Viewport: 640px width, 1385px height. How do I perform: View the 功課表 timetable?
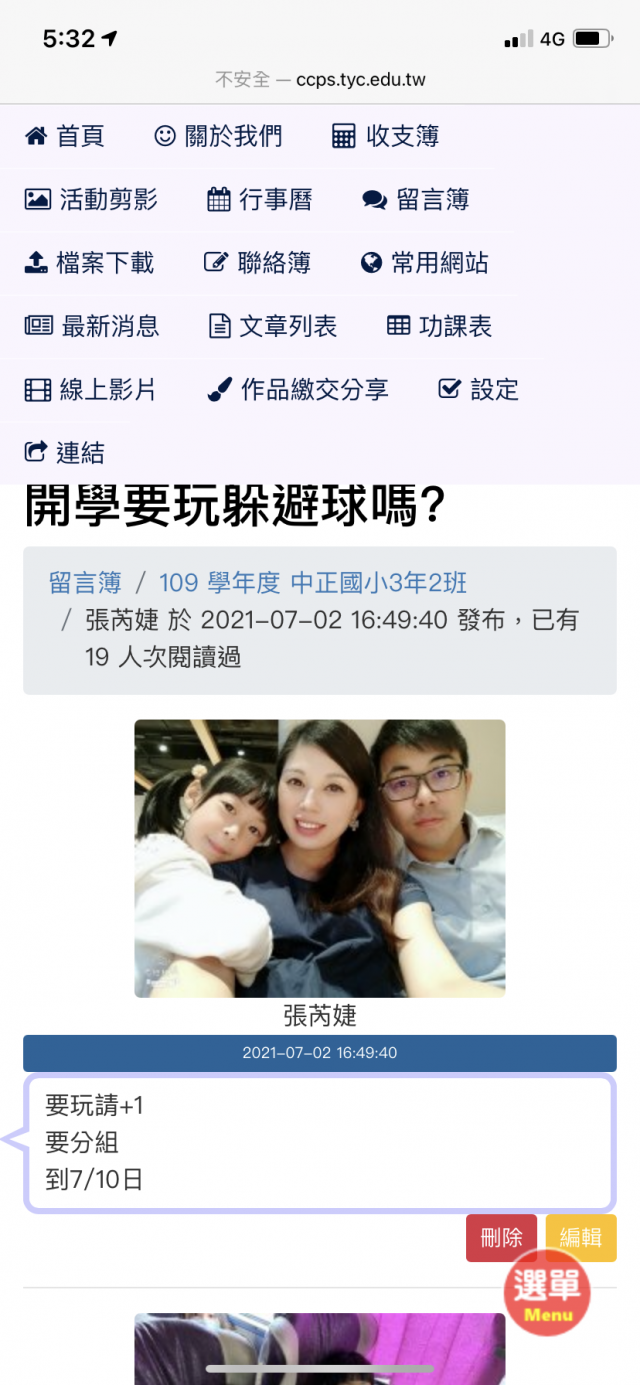[439, 325]
